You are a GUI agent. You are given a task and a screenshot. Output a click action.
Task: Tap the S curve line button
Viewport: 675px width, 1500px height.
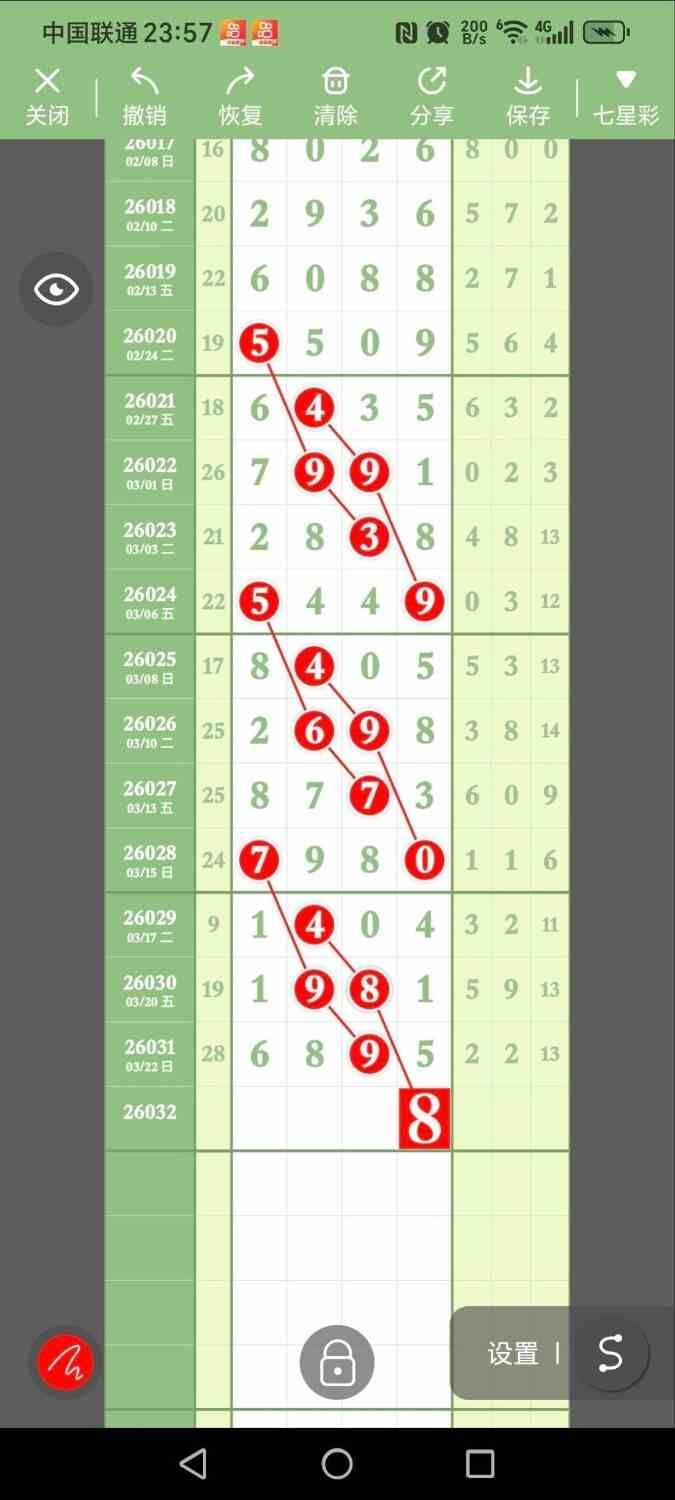click(611, 1354)
